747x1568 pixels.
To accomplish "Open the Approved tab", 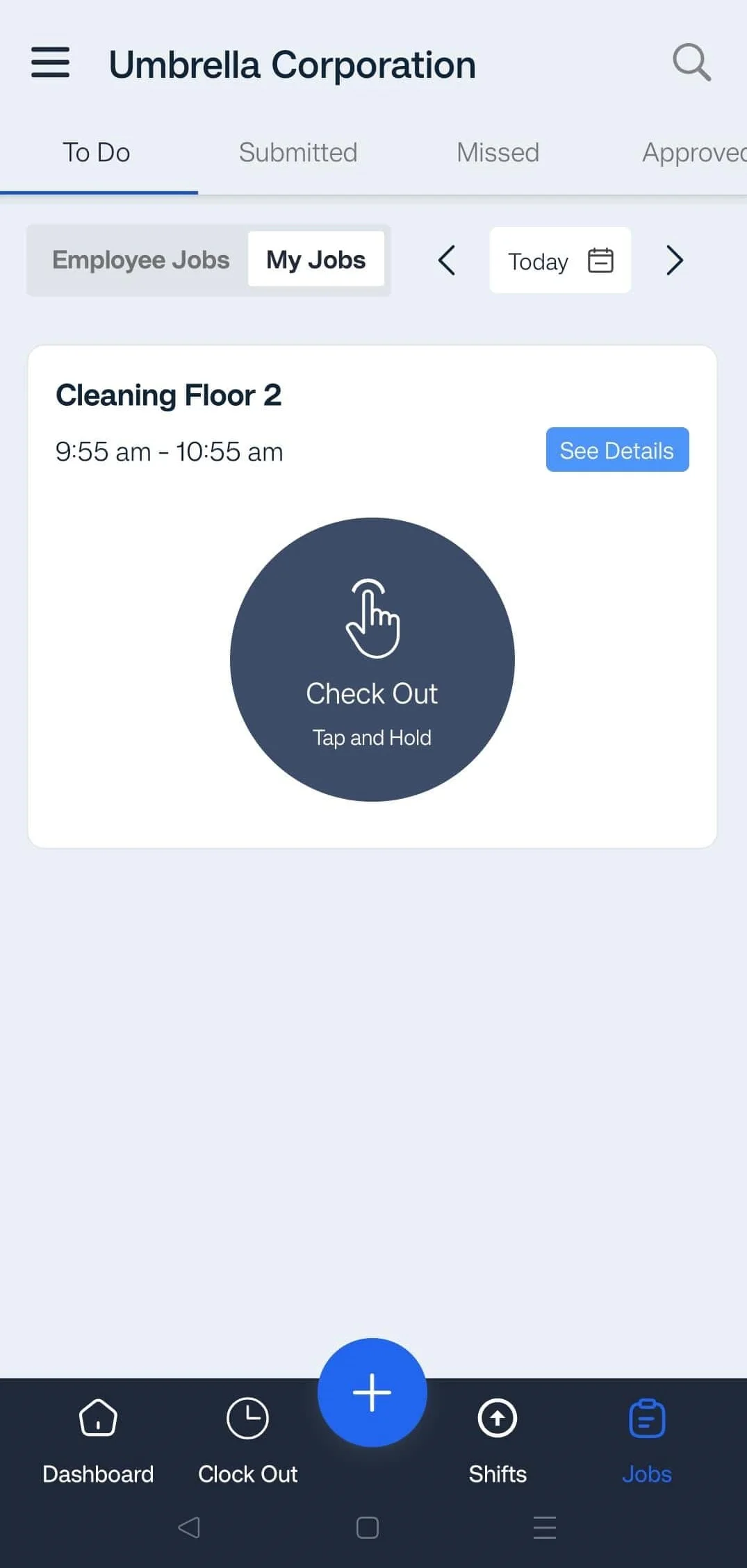I will 692,153.
